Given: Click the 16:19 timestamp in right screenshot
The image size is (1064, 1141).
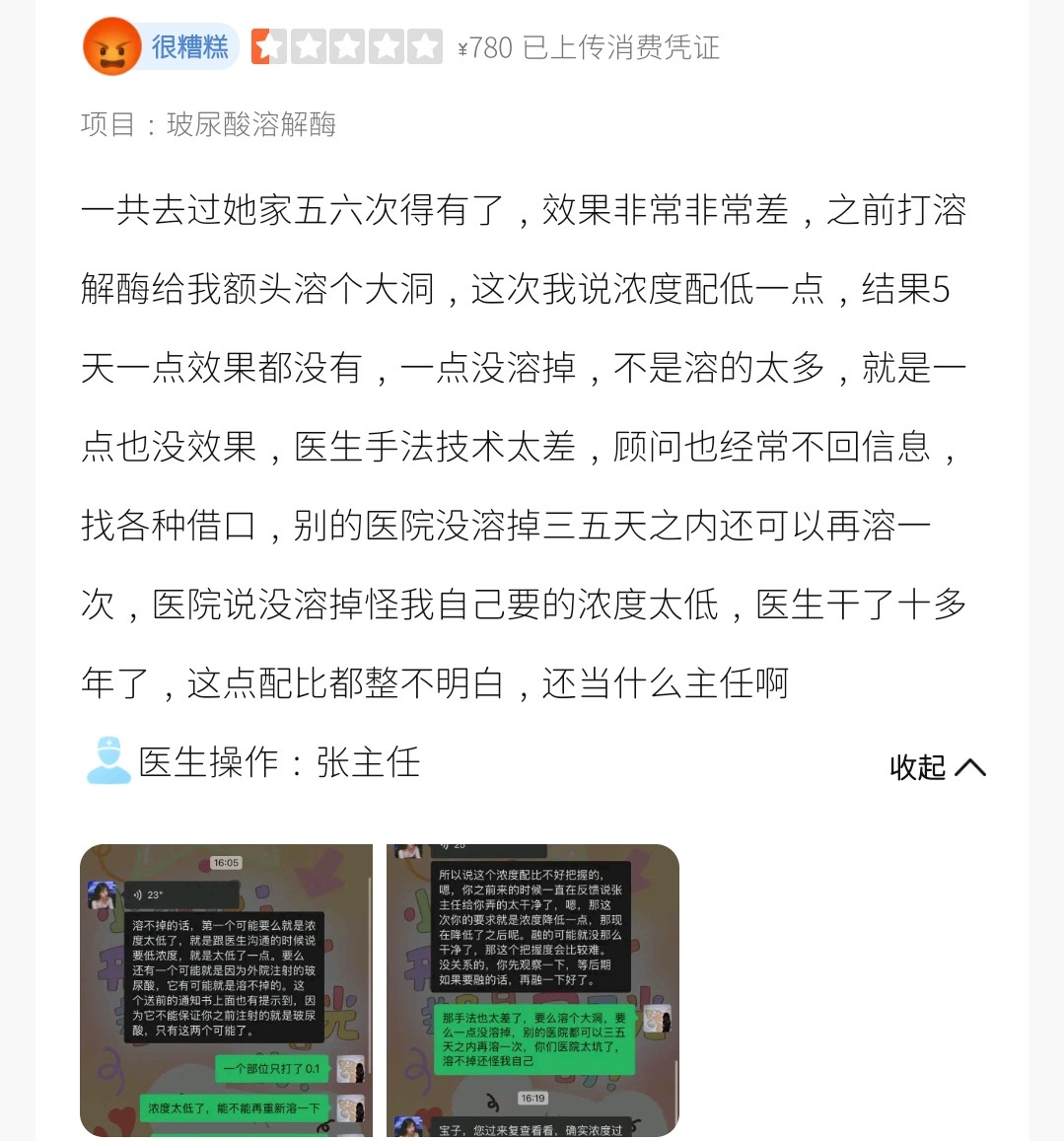Looking at the screenshot, I should click(532, 1096).
